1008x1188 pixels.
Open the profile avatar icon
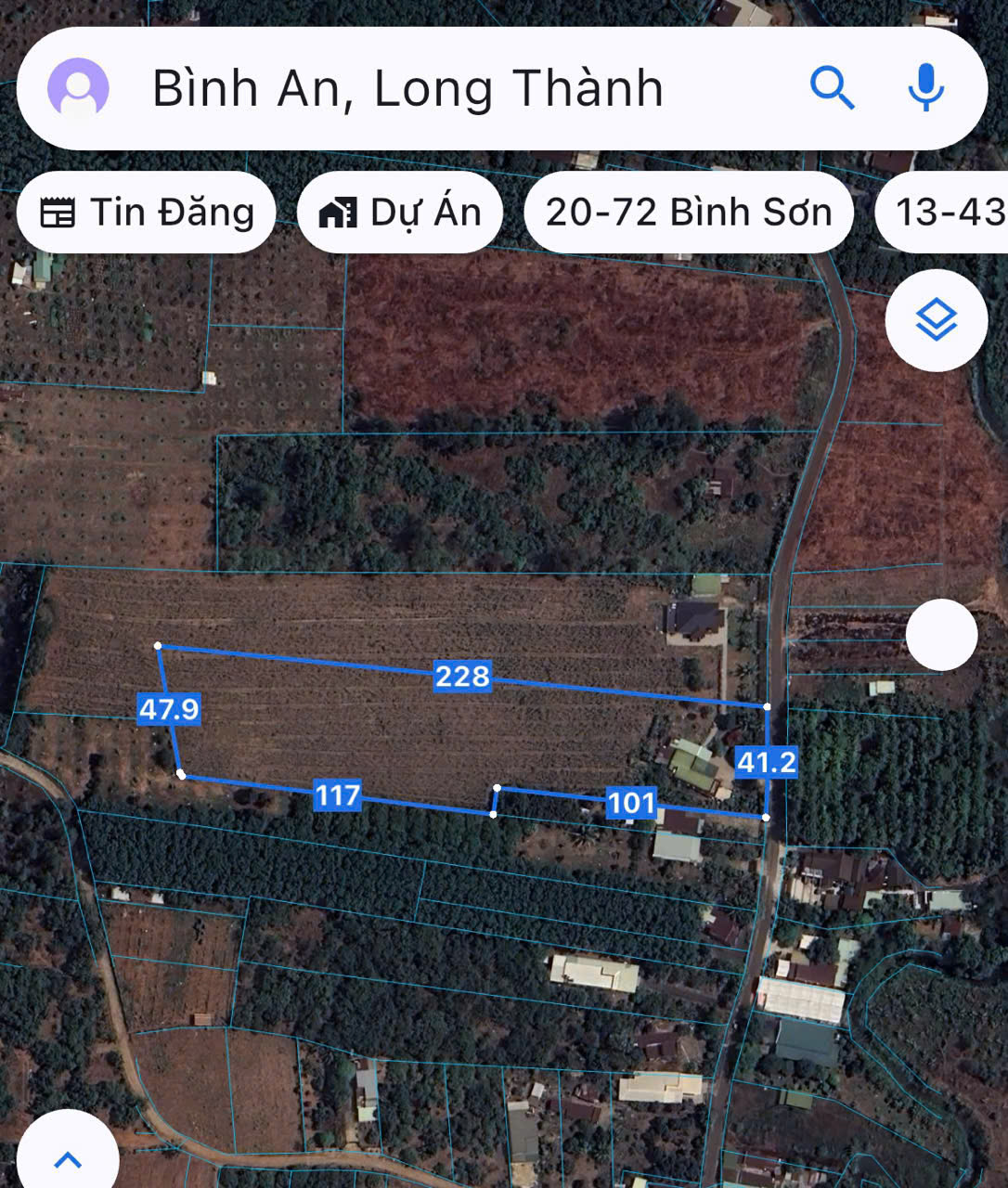click(x=78, y=89)
